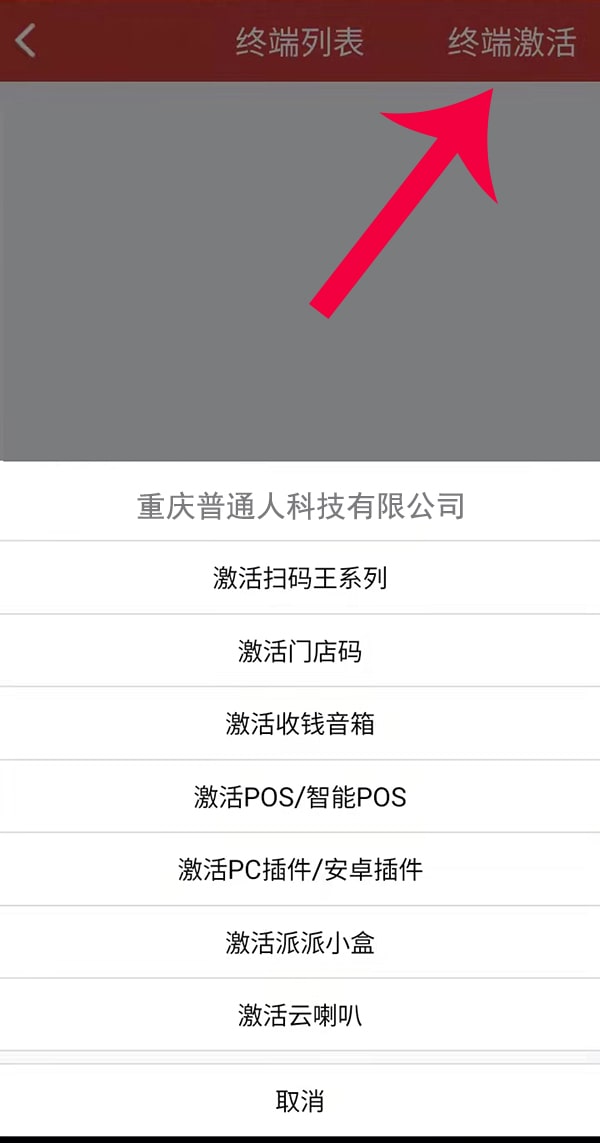Image resolution: width=600 pixels, height=1143 pixels.
Task: Dismiss the sheet with 取消
Action: [300, 1100]
